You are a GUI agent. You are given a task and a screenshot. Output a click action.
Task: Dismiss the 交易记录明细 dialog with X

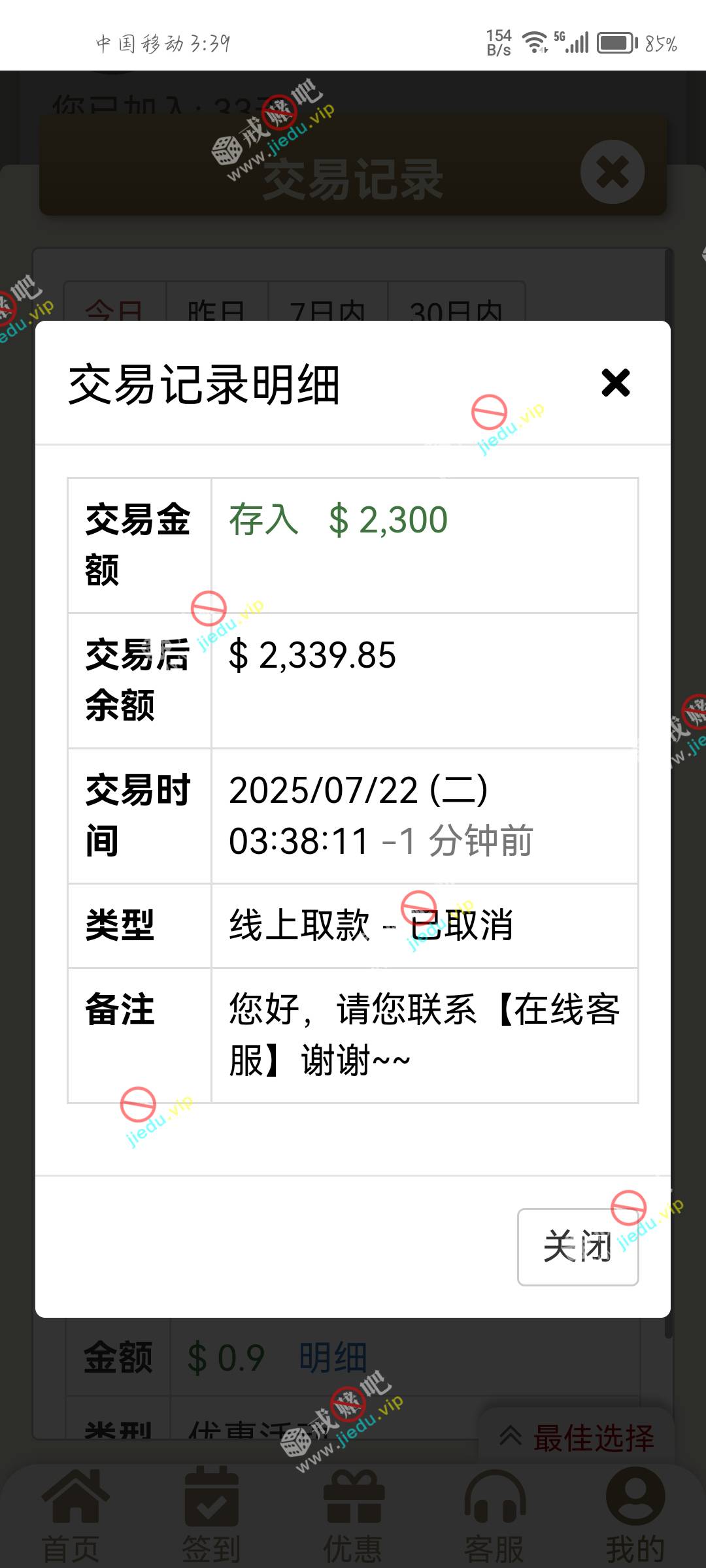pyautogui.click(x=615, y=383)
